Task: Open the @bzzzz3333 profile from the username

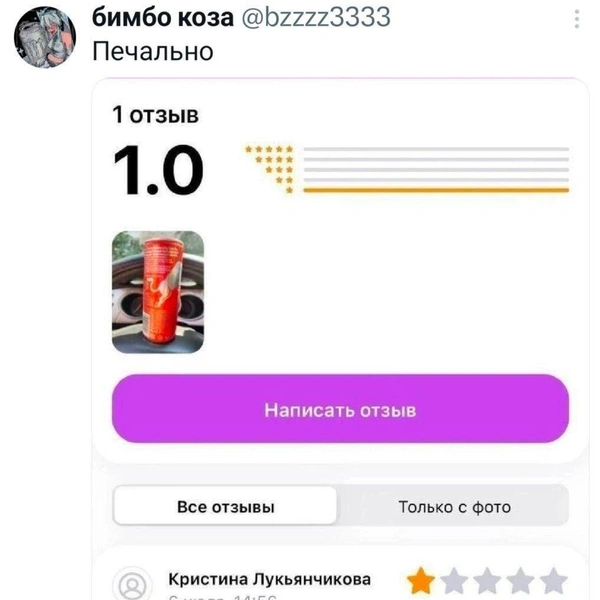Action: pos(318,18)
